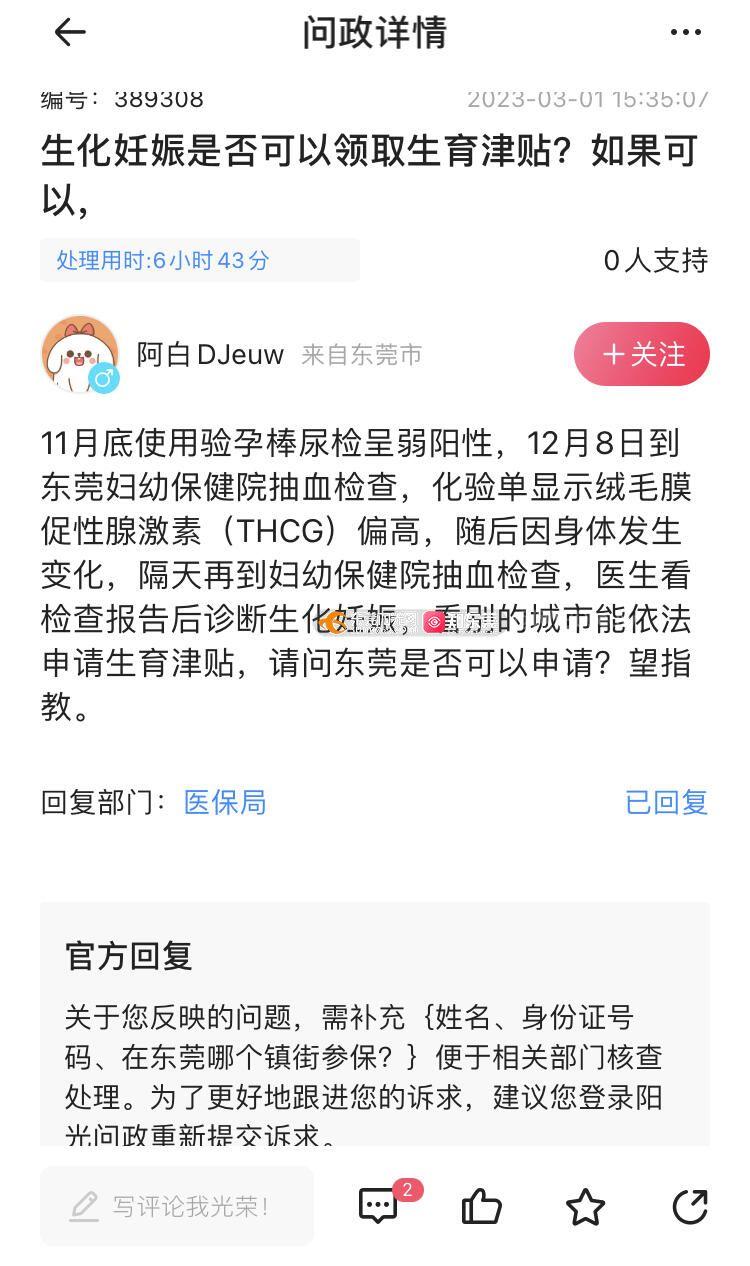Image resolution: width=750 pixels, height=1266 pixels.
Task: Share this post via share icon
Action: tap(690, 1206)
